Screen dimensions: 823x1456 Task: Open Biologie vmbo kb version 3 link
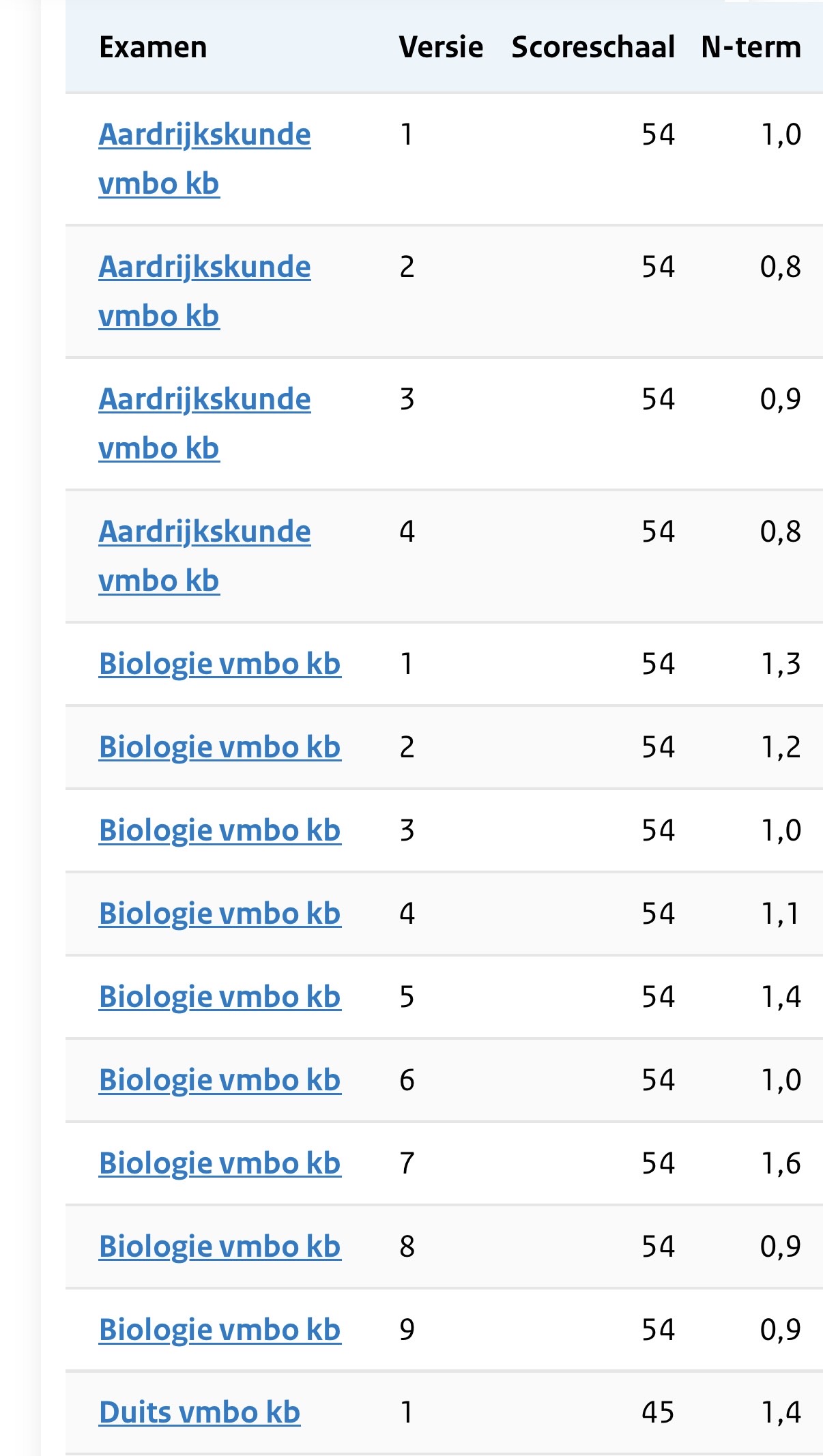coord(219,830)
